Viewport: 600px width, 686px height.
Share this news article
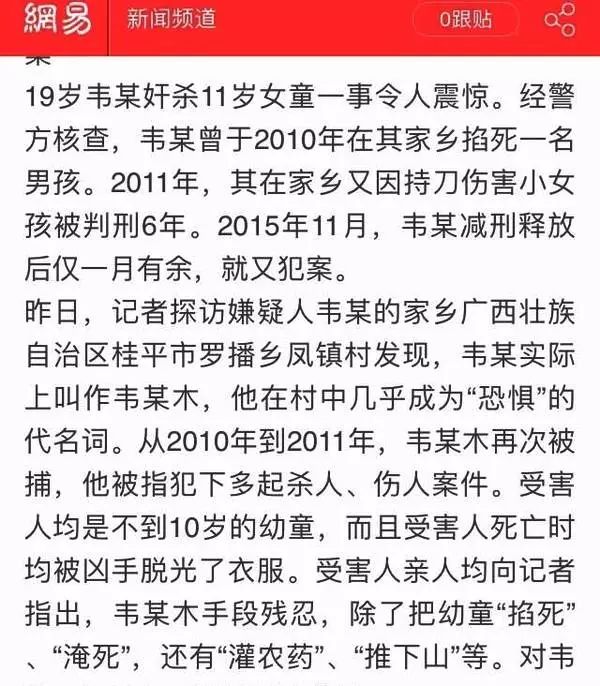560,20
